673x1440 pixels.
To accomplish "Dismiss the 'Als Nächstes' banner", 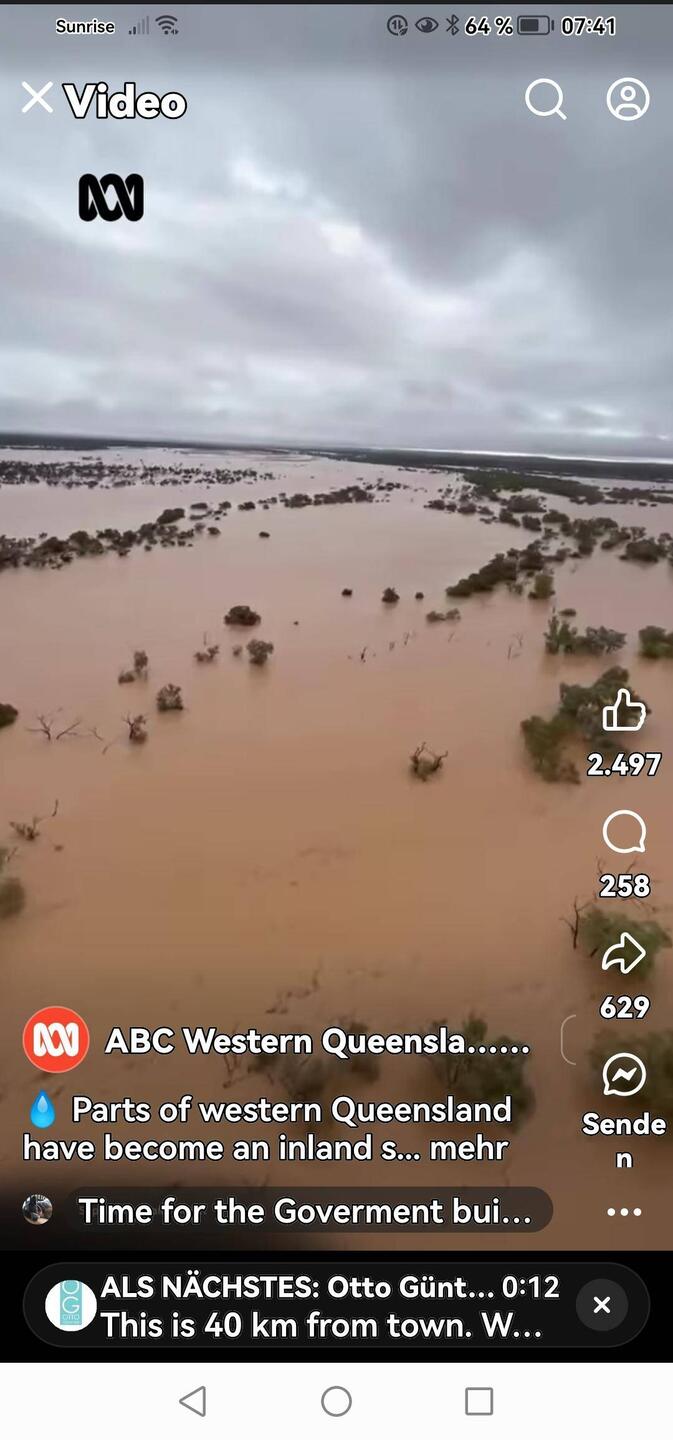I will pyautogui.click(x=602, y=1305).
